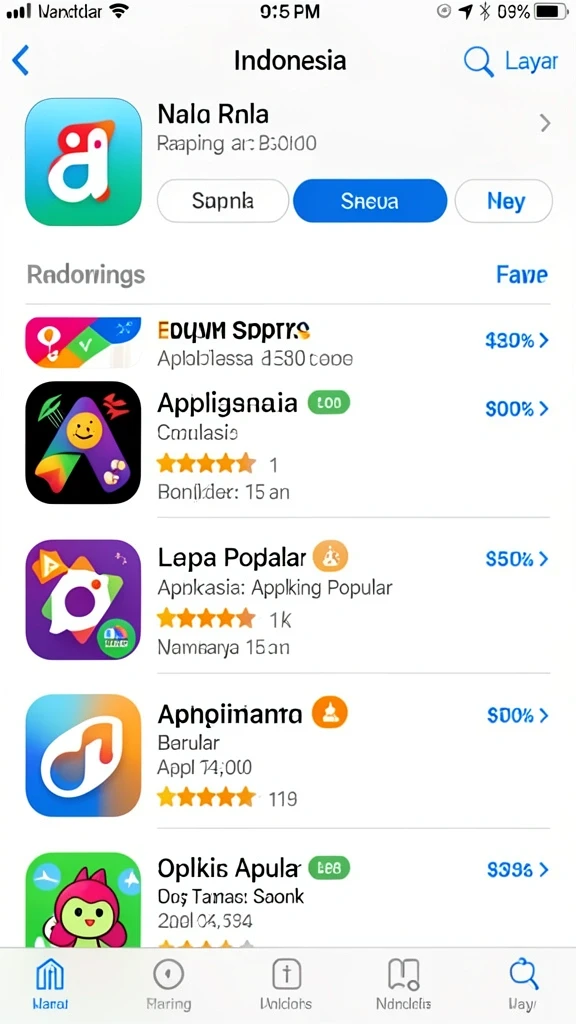The height and width of the screenshot is (1024, 576).
Task: Select the Sneua segment
Action: click(x=370, y=200)
